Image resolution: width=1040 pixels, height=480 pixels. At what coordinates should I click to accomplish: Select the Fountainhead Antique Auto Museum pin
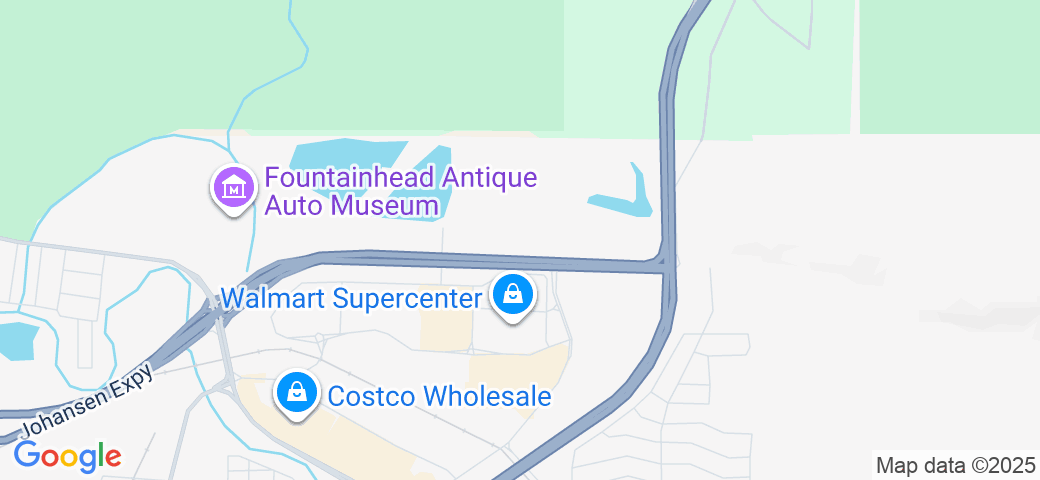pyautogui.click(x=233, y=187)
